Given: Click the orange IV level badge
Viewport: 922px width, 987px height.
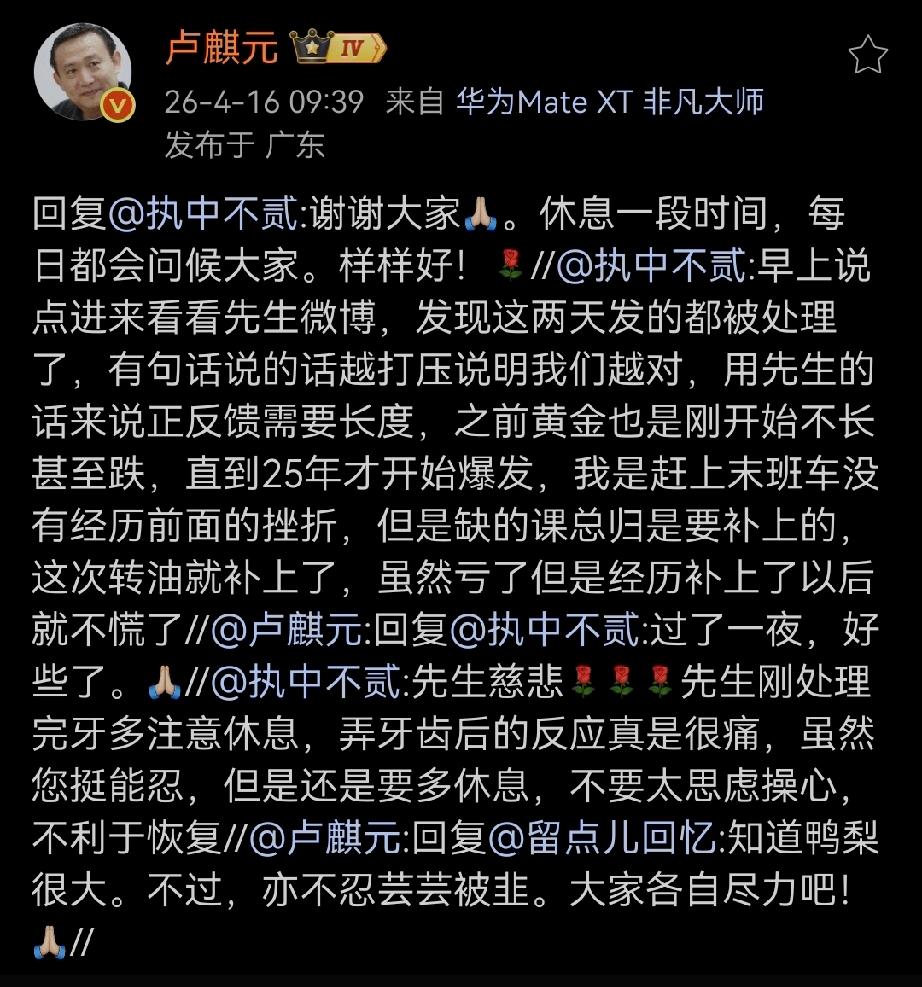Looking at the screenshot, I should [x=352, y=45].
